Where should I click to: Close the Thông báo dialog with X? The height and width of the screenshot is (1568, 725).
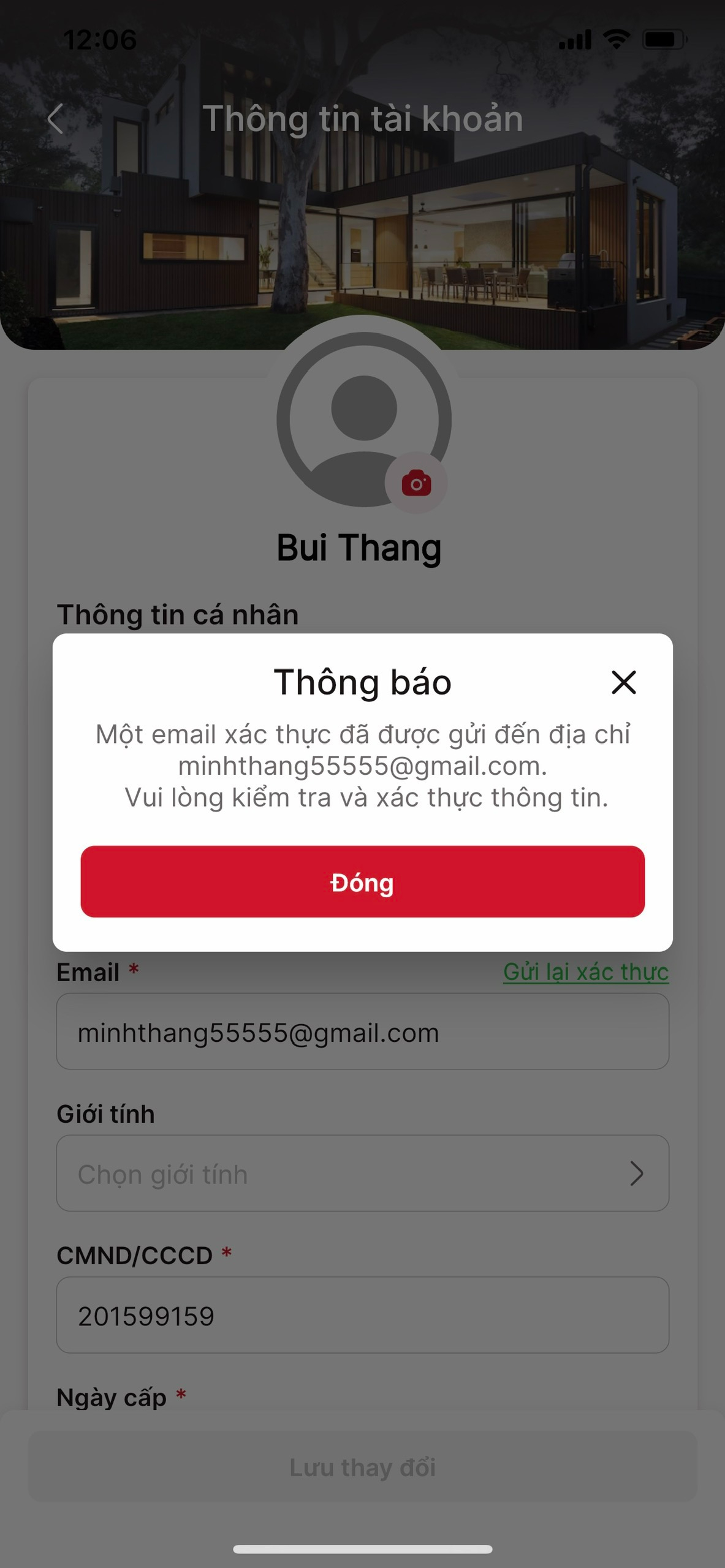623,682
